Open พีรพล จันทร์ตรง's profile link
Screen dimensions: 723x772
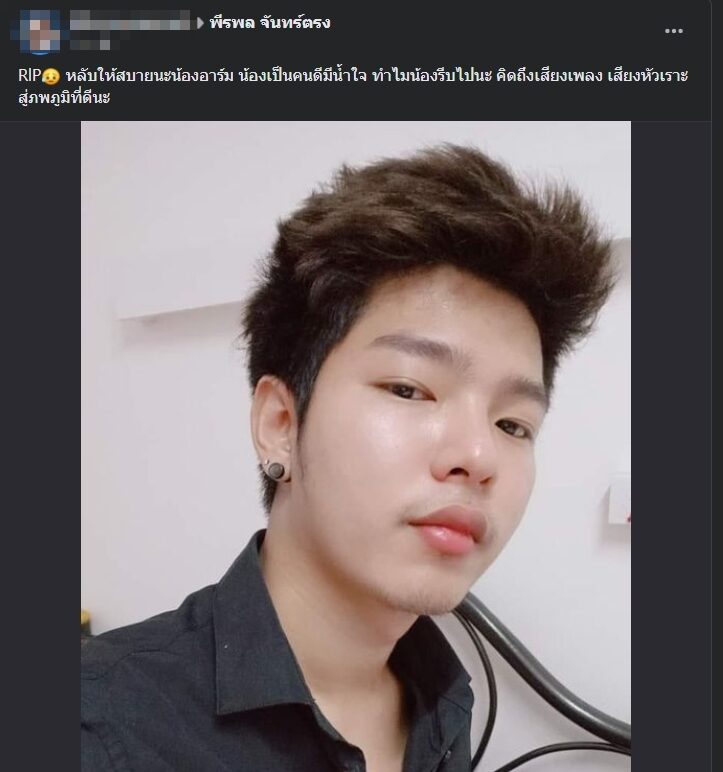pos(269,22)
